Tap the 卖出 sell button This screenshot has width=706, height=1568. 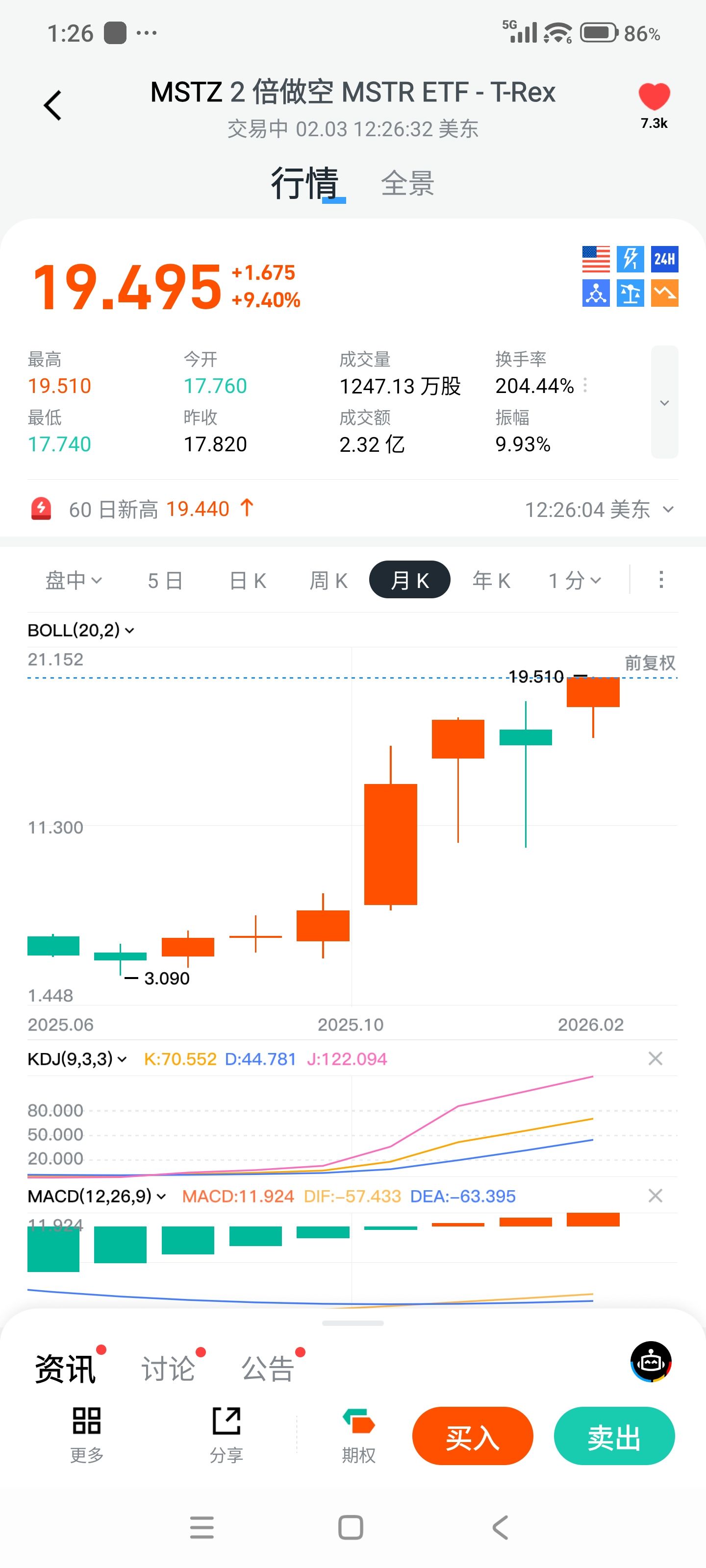click(x=613, y=1437)
